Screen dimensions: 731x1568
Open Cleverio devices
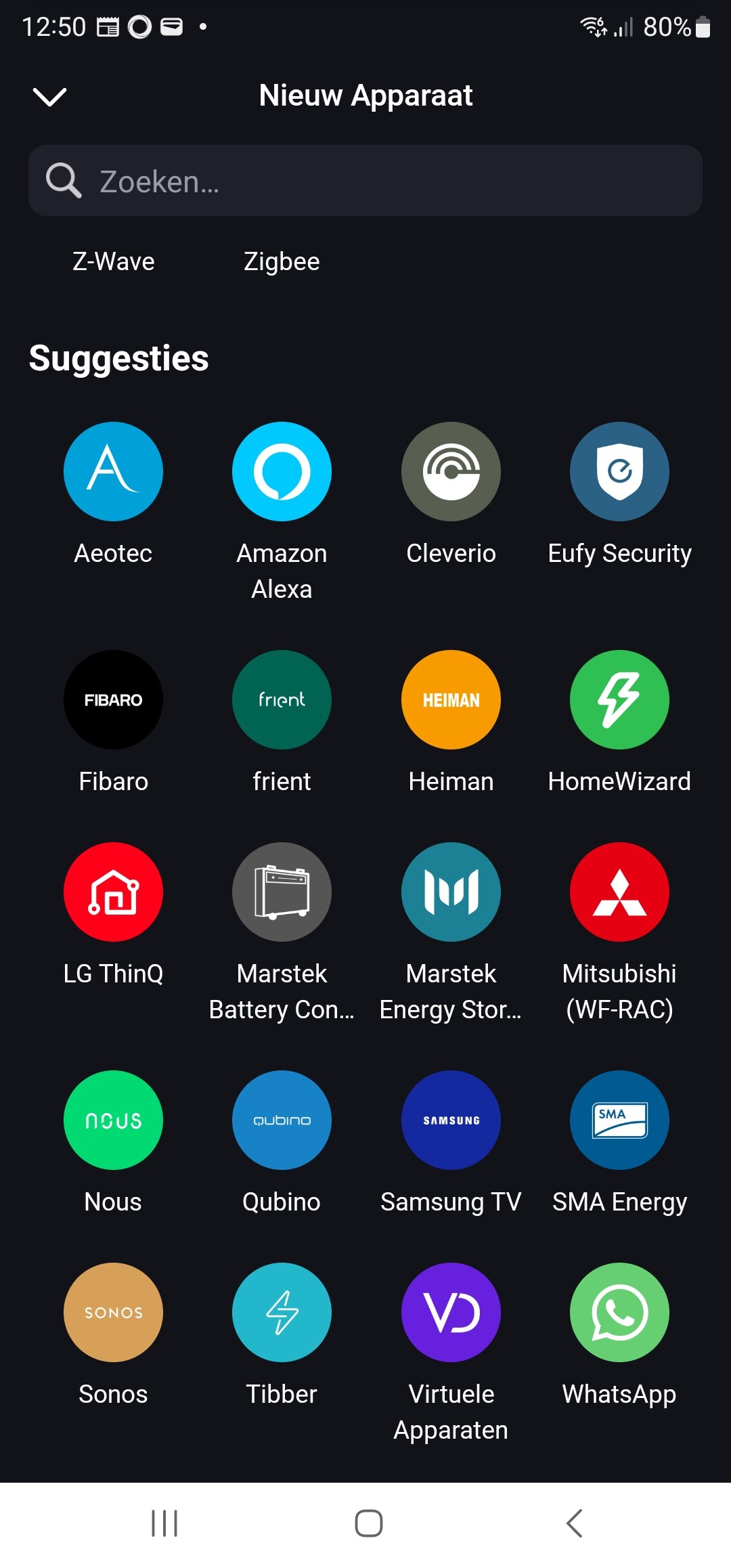click(x=451, y=472)
